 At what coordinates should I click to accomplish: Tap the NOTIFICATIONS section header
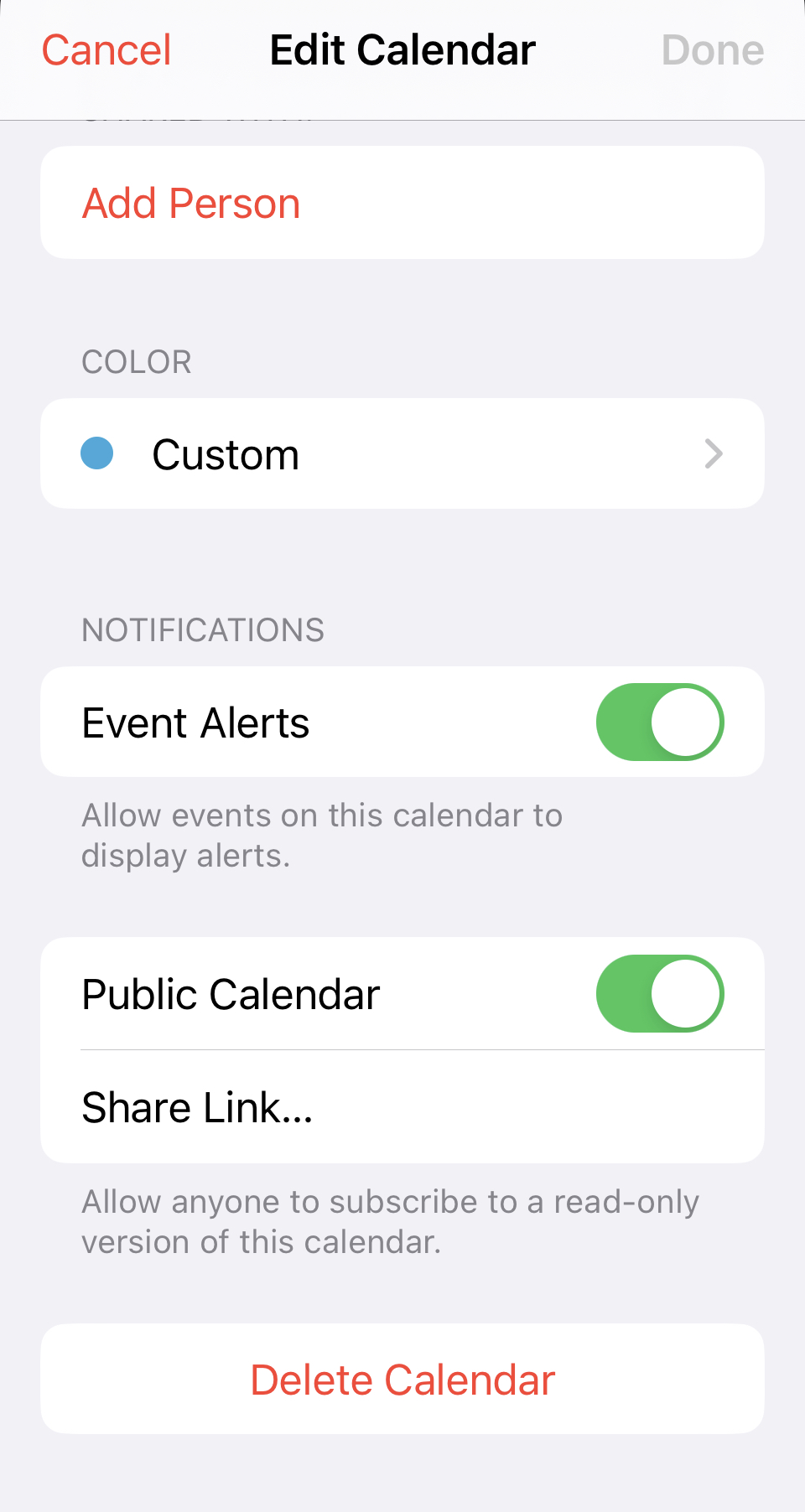(203, 629)
